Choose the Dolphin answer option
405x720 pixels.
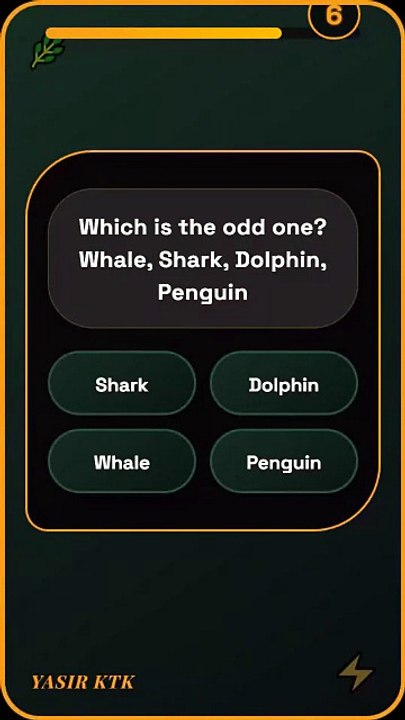[x=284, y=383]
